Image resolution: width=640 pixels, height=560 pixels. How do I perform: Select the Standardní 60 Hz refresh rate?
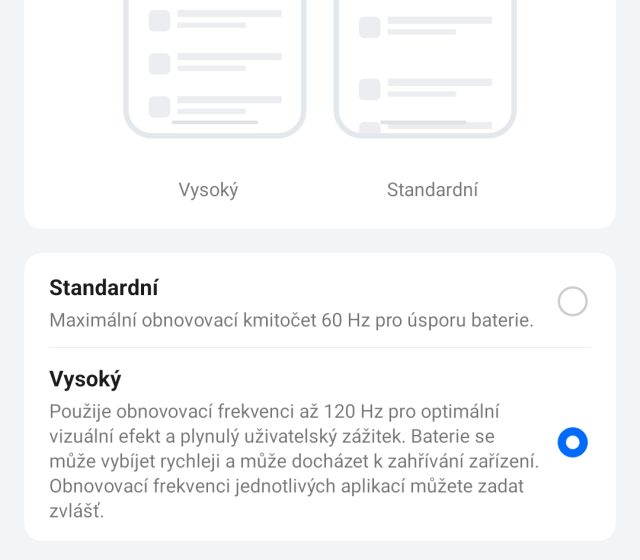[572, 301]
